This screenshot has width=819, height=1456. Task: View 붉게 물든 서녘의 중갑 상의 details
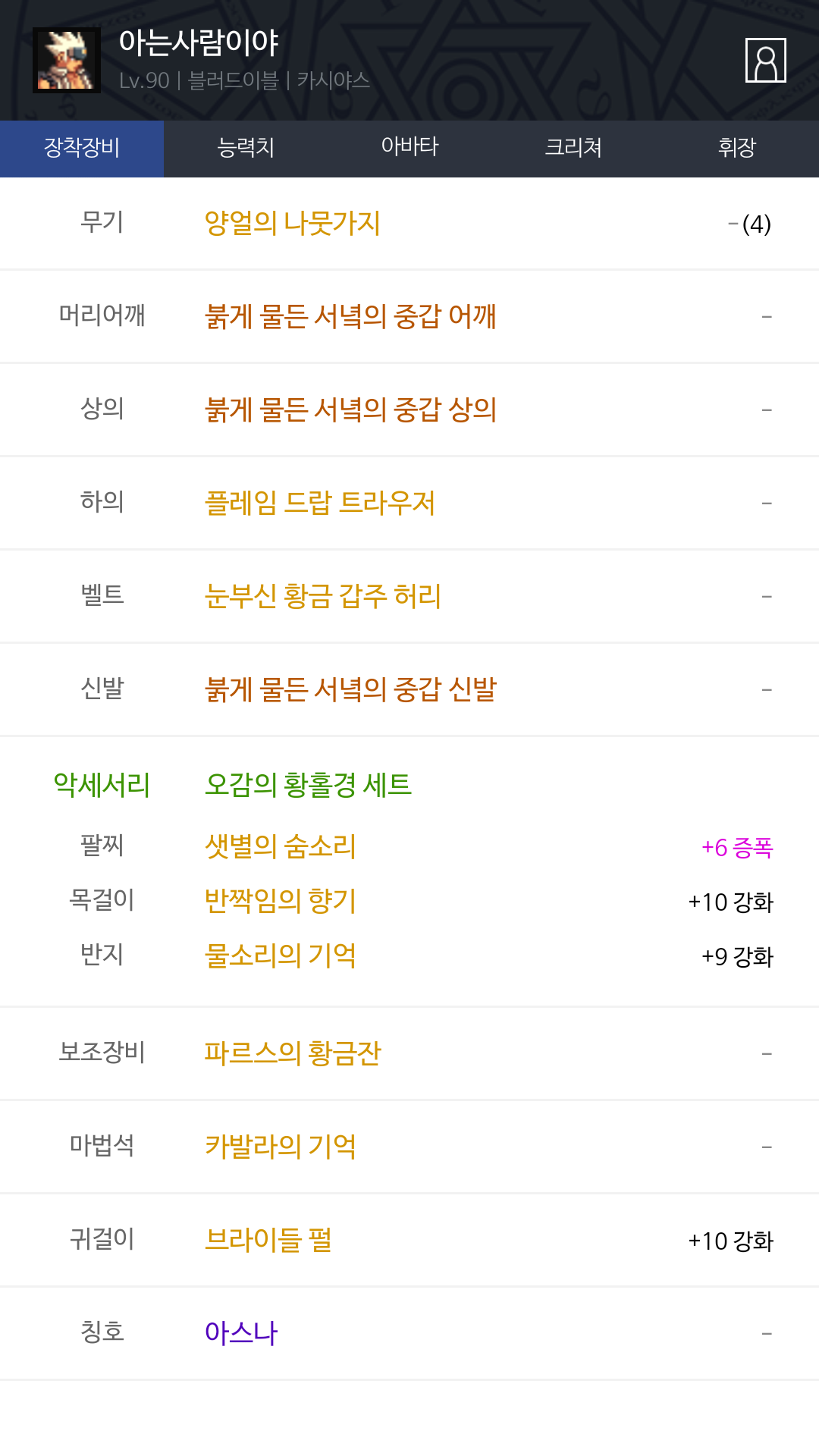[x=350, y=410]
